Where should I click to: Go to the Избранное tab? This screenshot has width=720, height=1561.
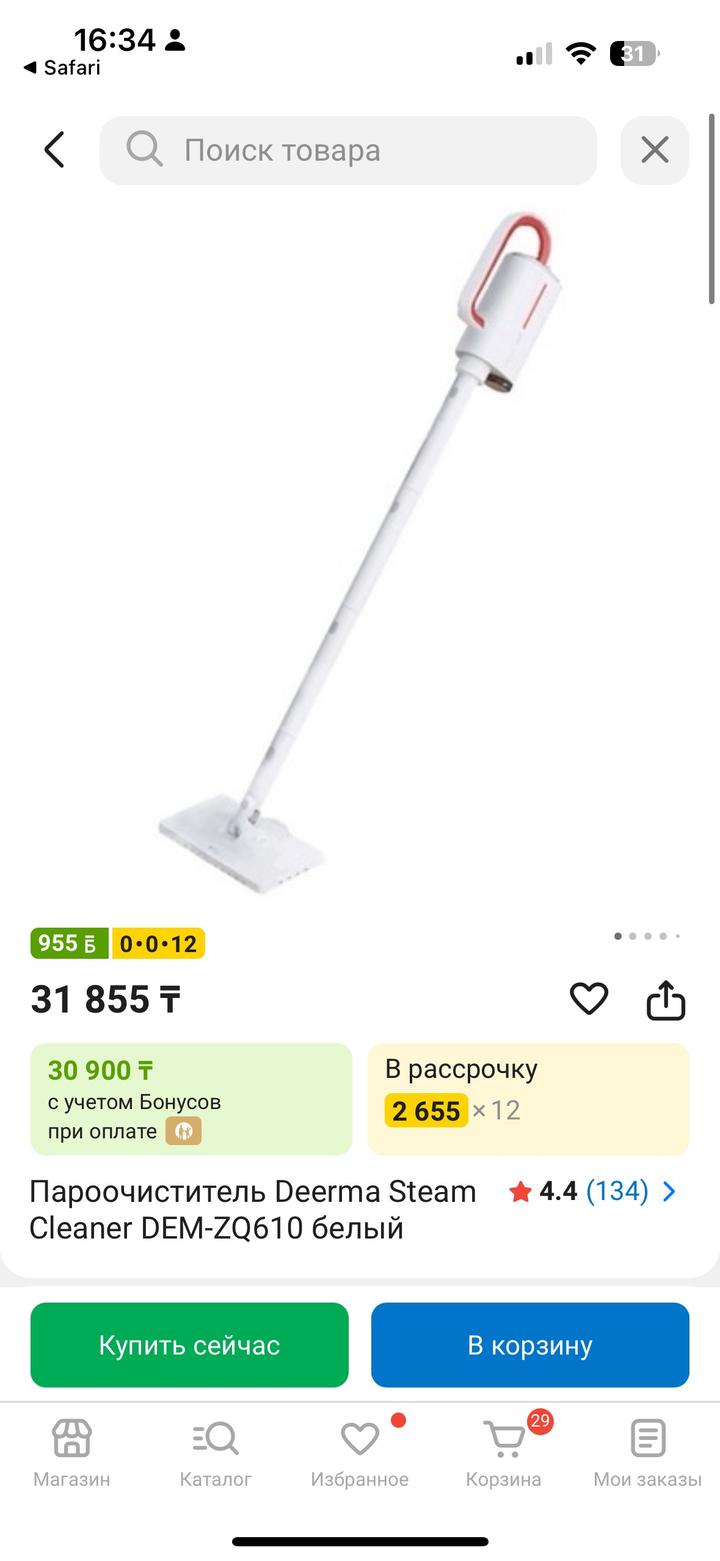360,1453
